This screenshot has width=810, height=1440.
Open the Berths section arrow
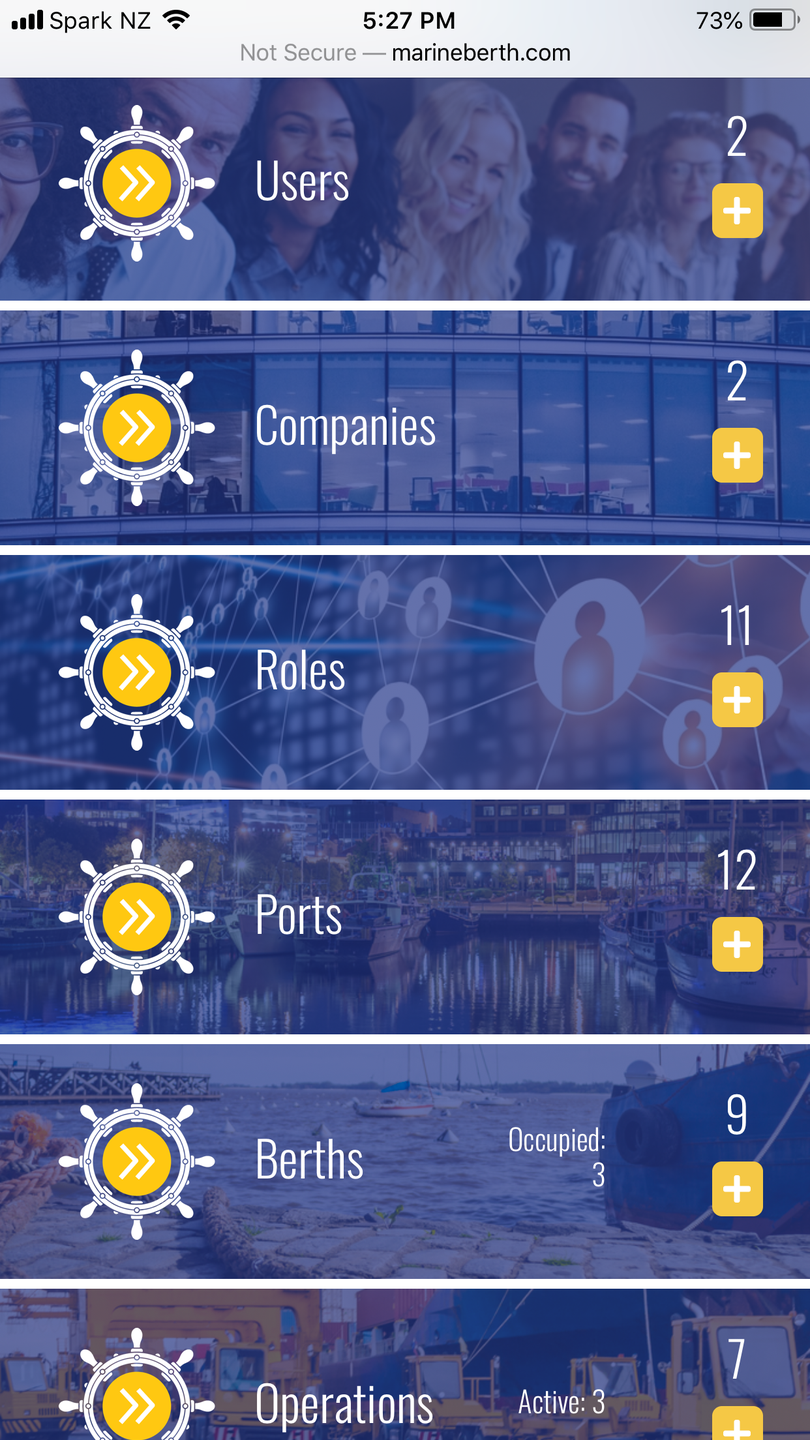click(x=137, y=1160)
